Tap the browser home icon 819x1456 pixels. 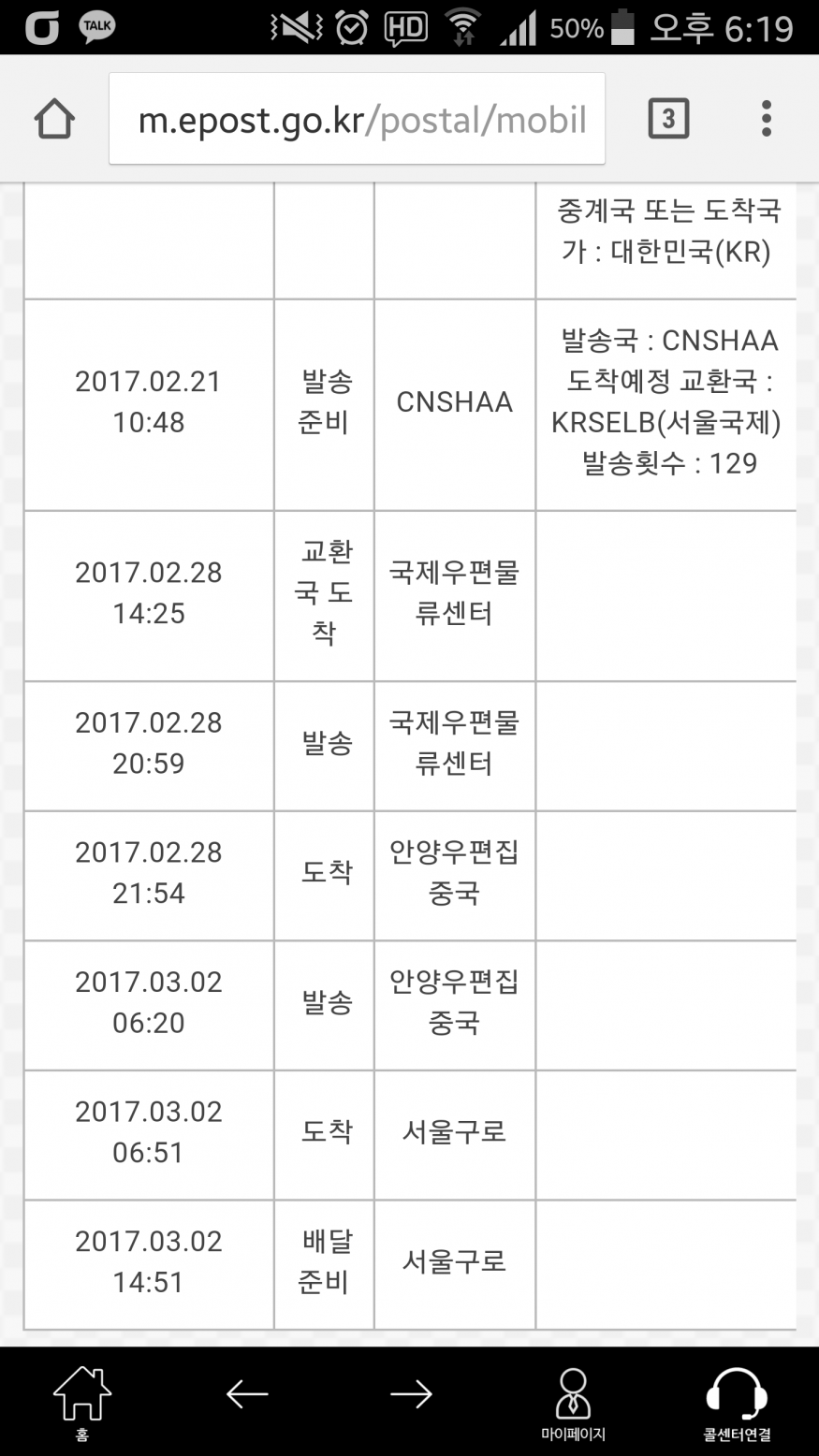[x=54, y=119]
